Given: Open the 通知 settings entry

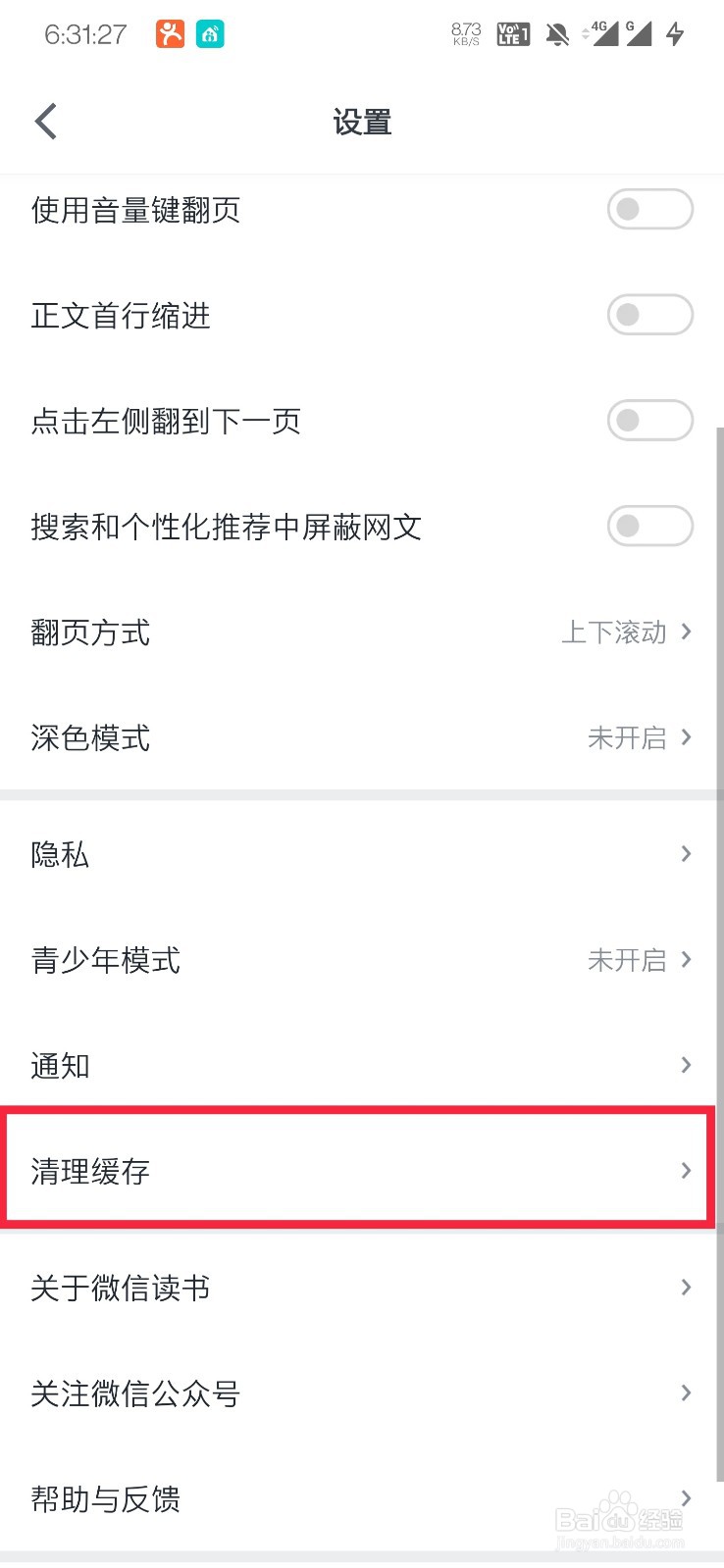Looking at the screenshot, I should (x=362, y=1065).
